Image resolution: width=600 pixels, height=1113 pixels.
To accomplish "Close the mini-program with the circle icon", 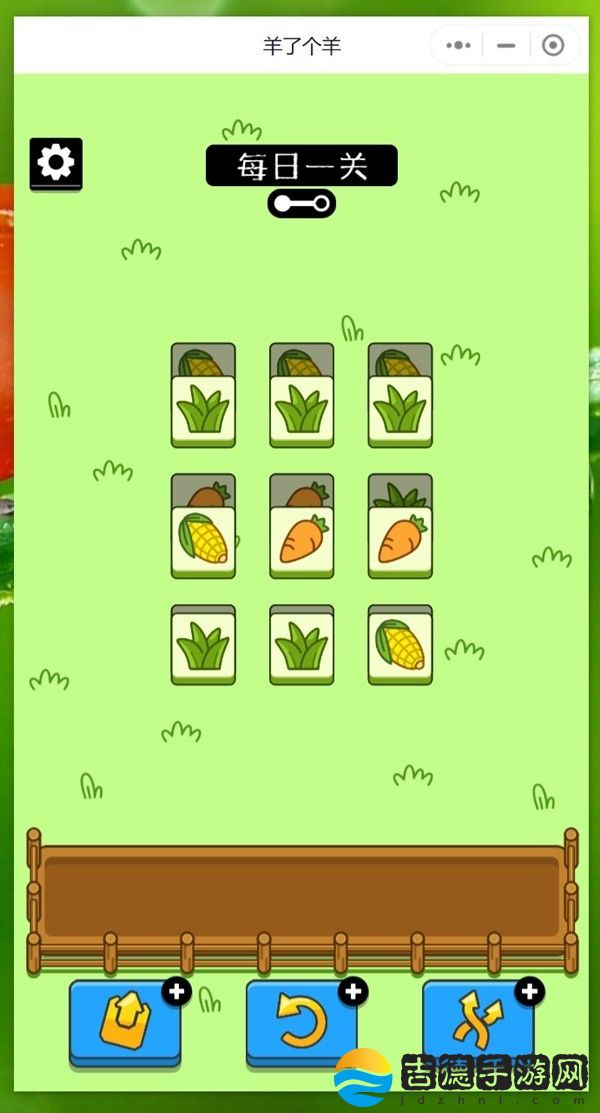I will pyautogui.click(x=553, y=45).
